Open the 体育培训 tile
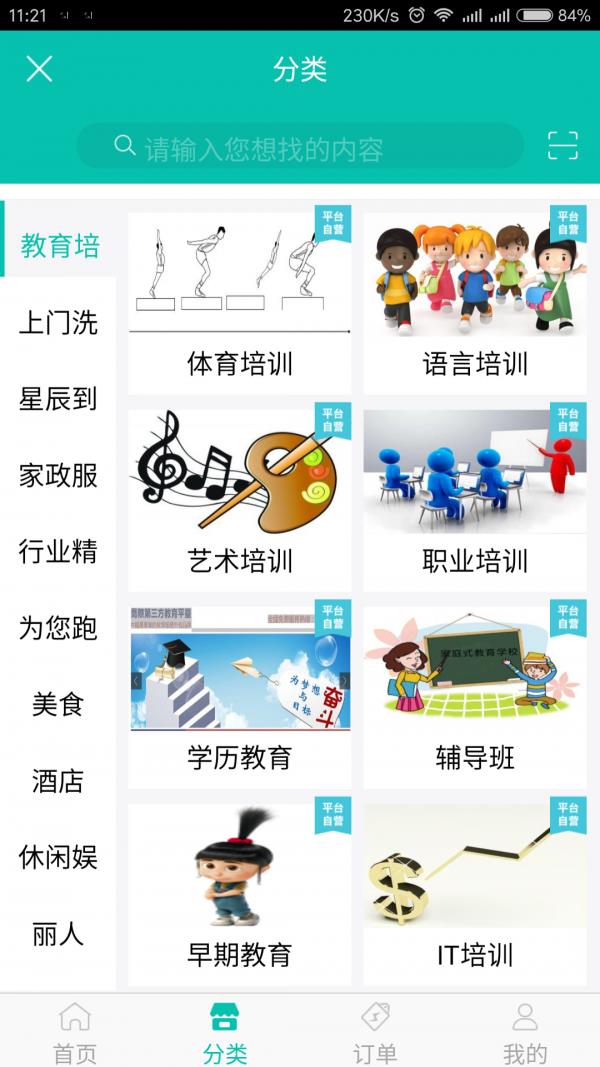The image size is (600, 1067). click(240, 302)
